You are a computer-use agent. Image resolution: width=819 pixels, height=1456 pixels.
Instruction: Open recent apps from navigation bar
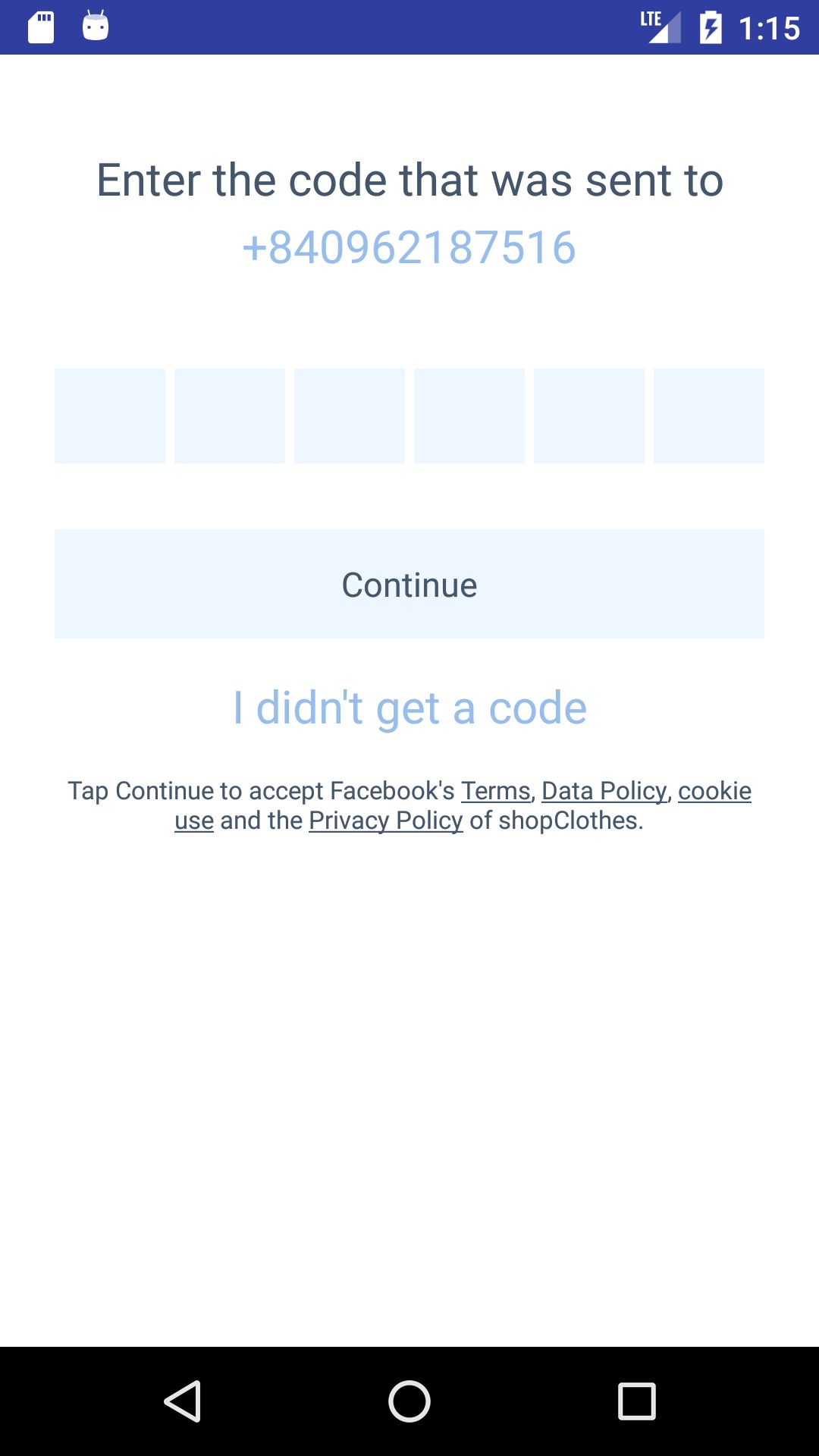(637, 1401)
